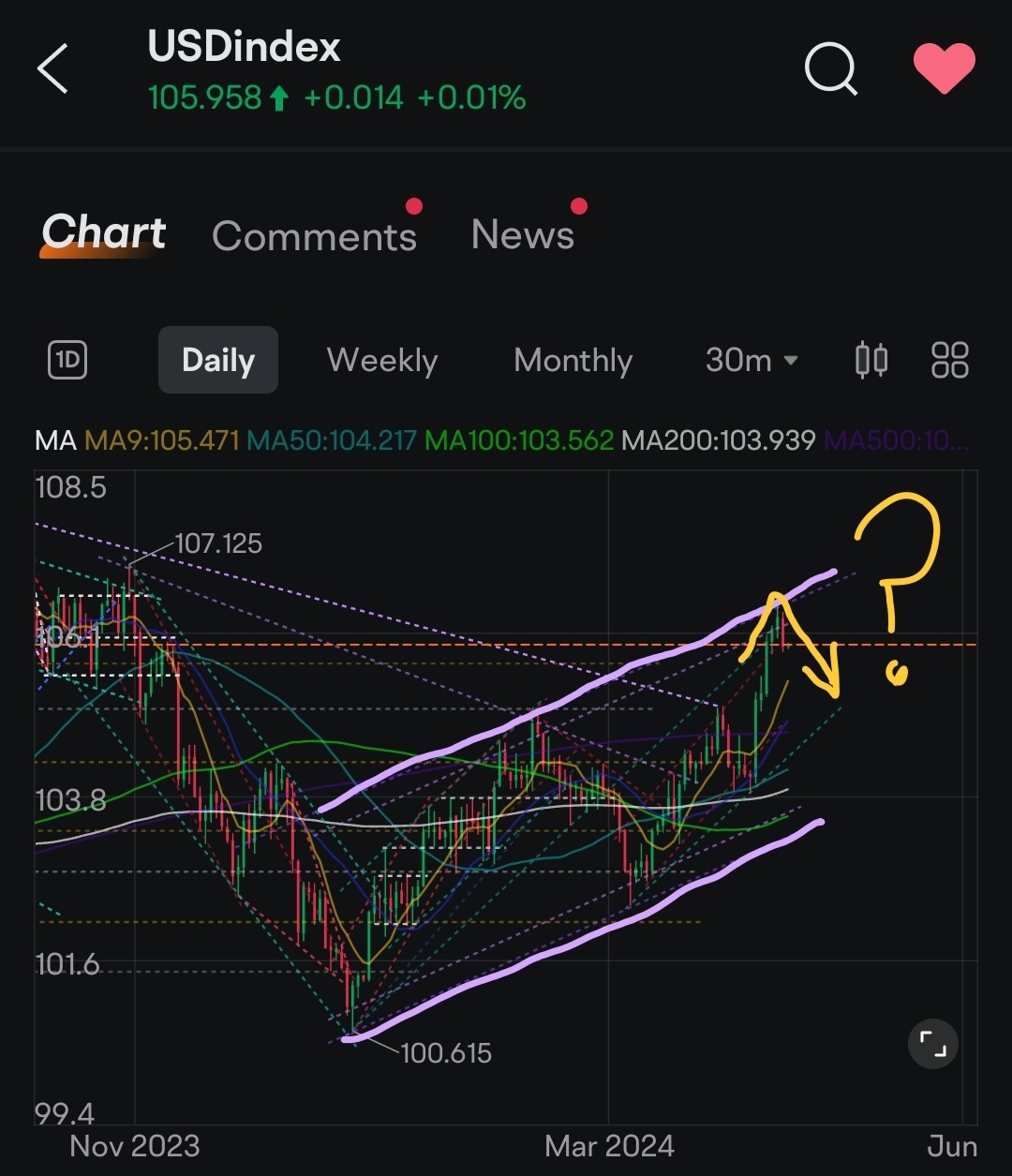Open the News tab

point(523,234)
